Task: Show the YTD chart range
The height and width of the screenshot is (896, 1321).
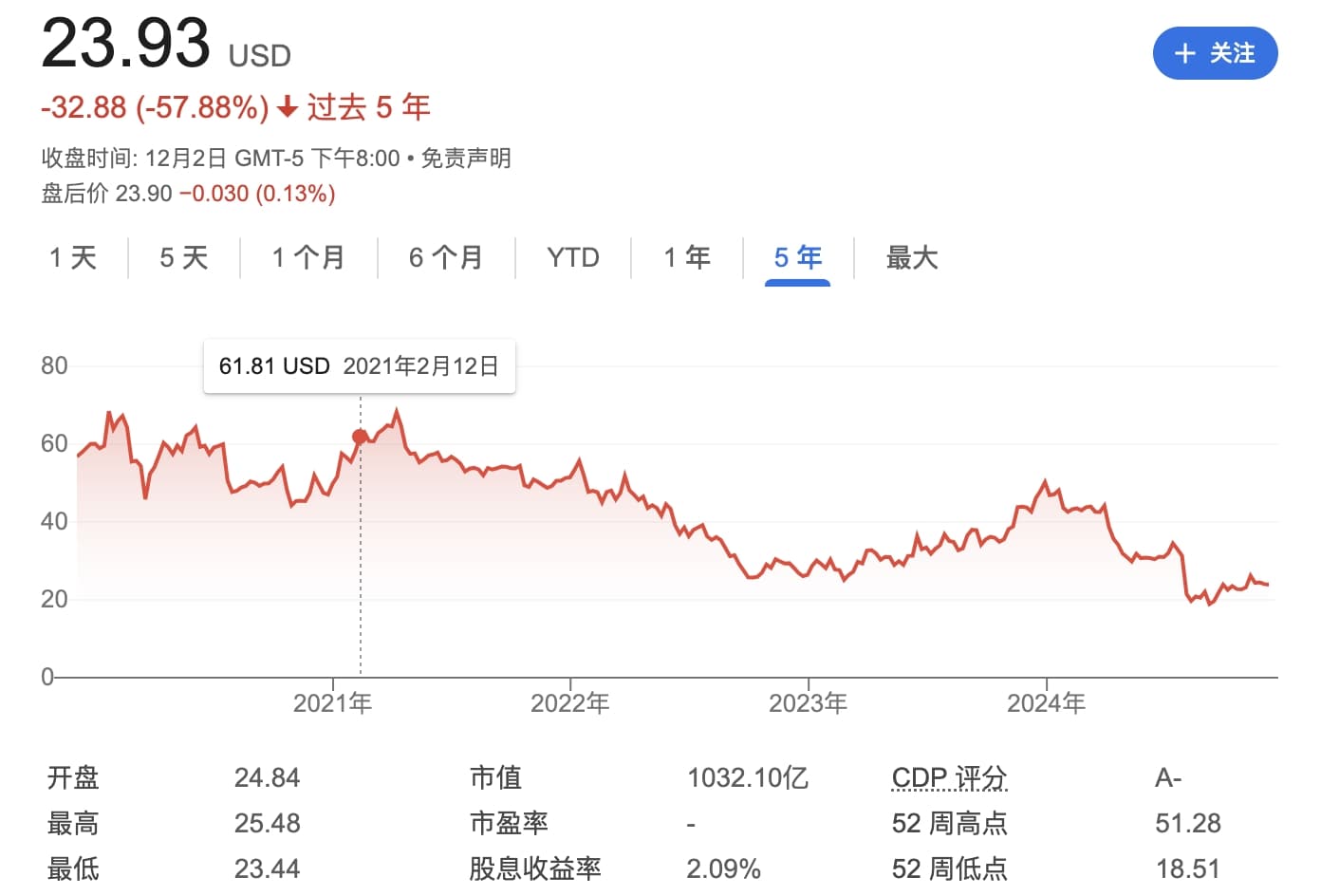Action: (573, 257)
